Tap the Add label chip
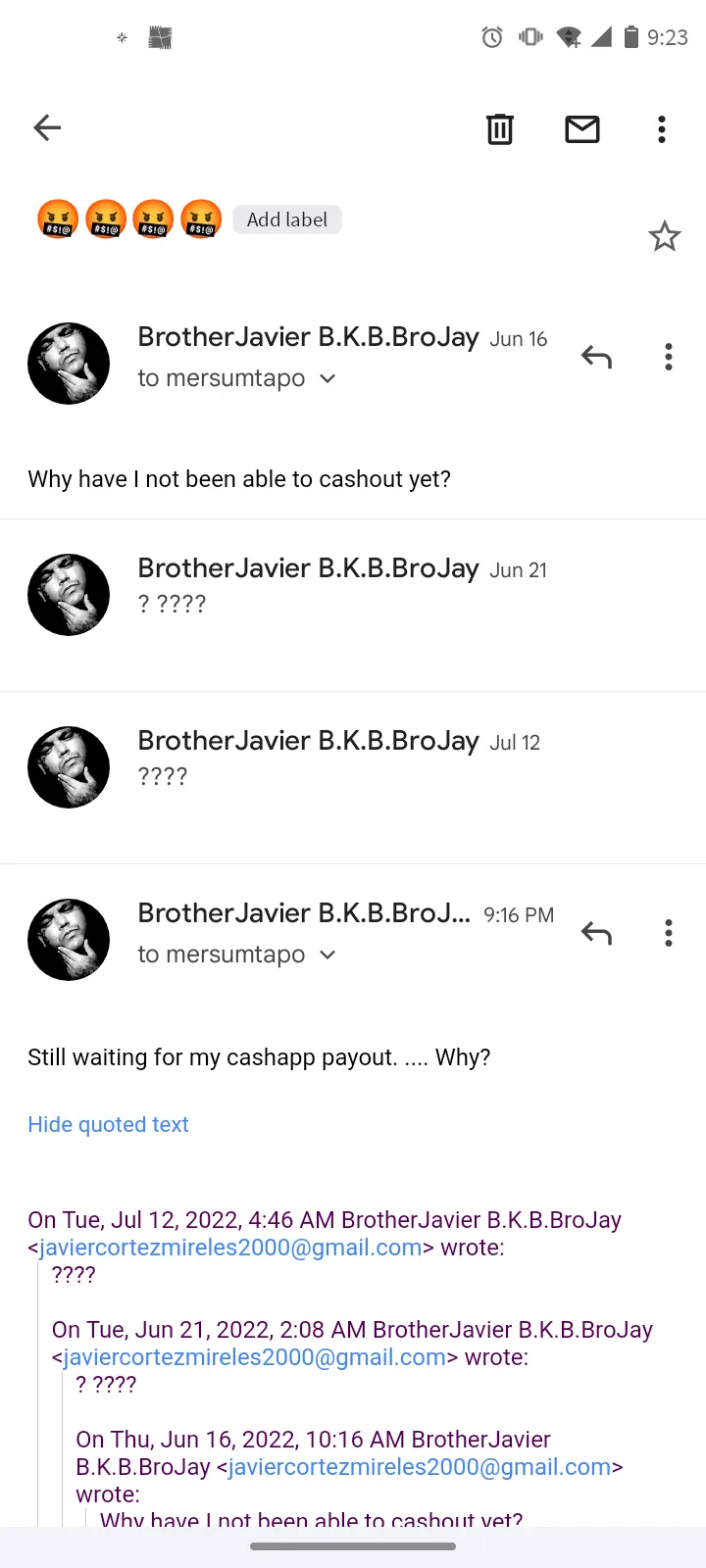This screenshot has width=706, height=1568. point(287,220)
